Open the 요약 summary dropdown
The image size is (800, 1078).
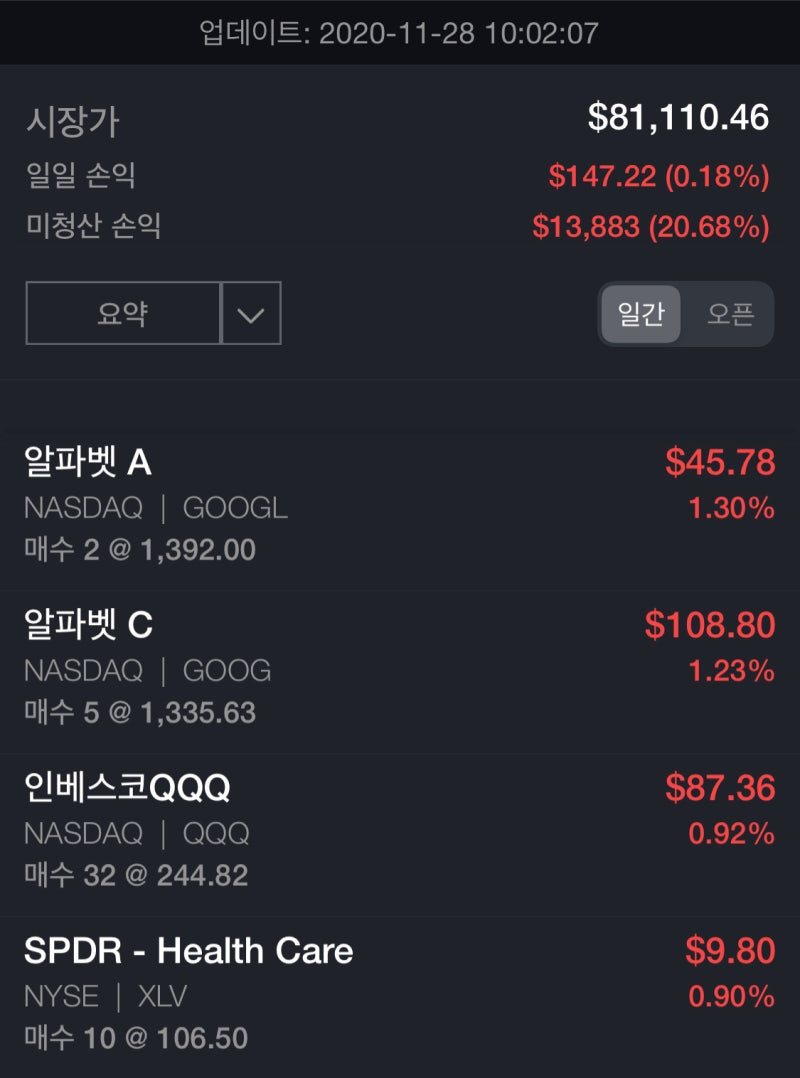[x=120, y=313]
